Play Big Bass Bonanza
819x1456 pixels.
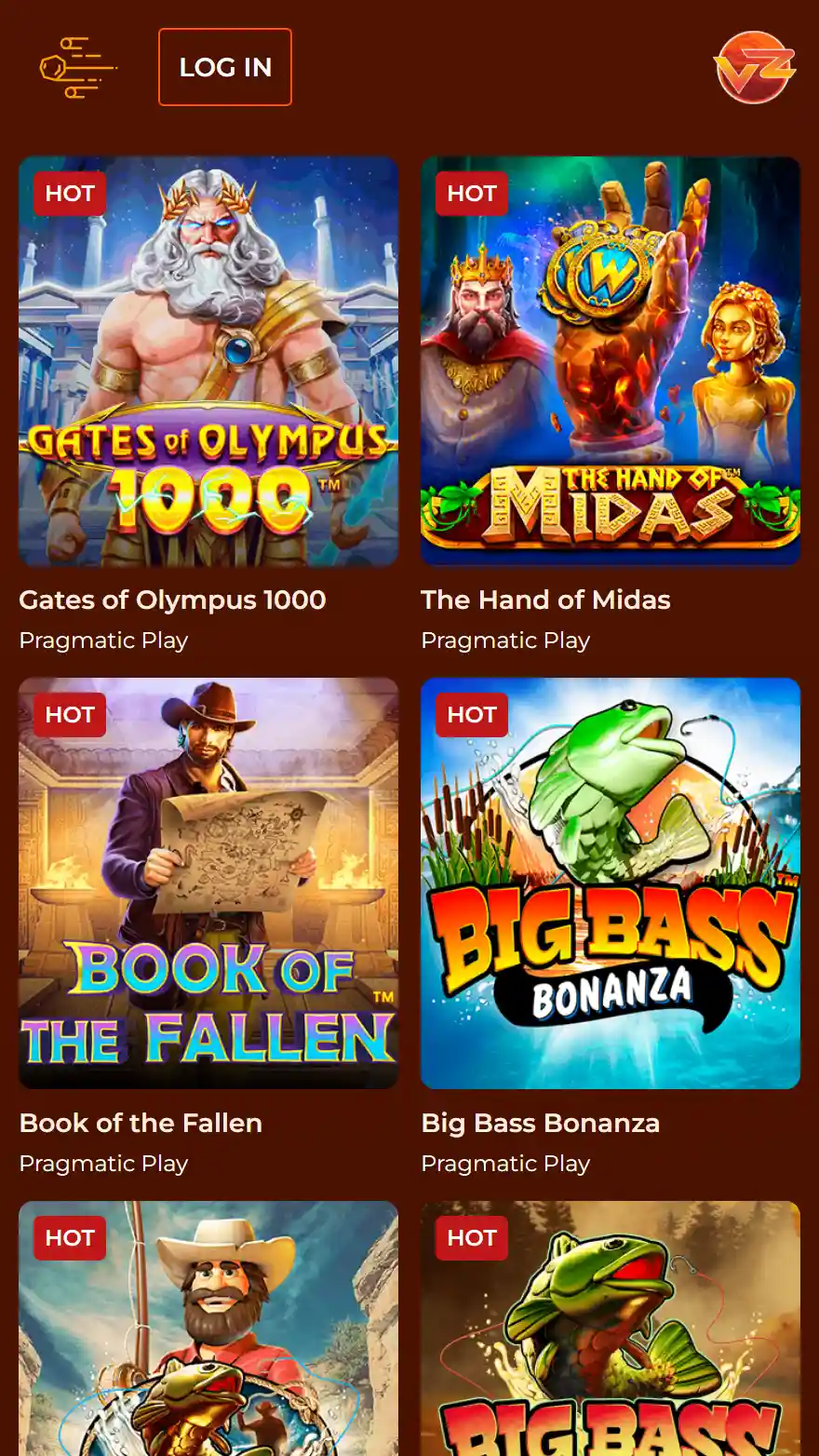[611, 883]
